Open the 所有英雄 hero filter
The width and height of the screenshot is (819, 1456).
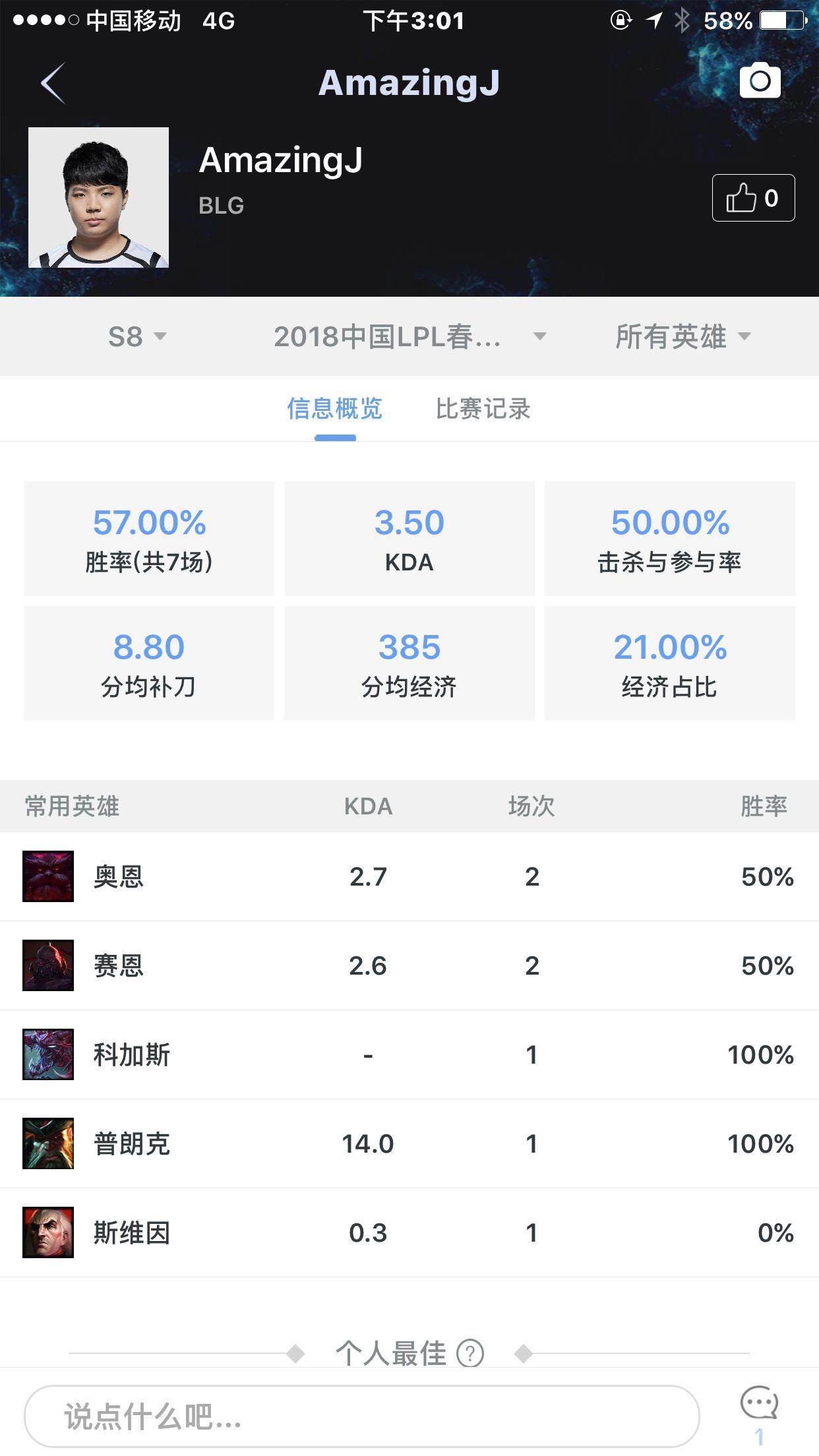[682, 337]
